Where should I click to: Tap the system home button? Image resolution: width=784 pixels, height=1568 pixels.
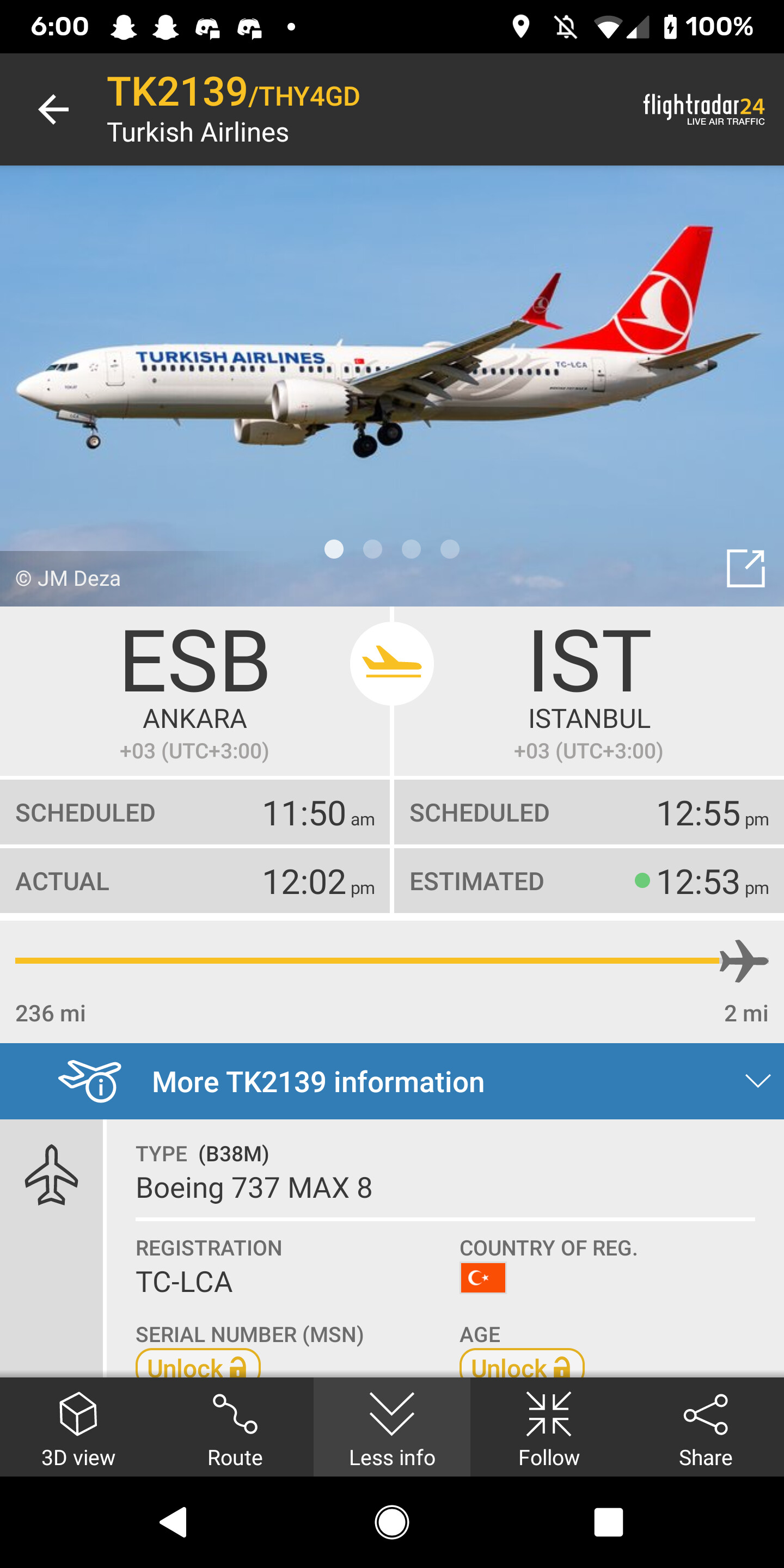point(392,1522)
